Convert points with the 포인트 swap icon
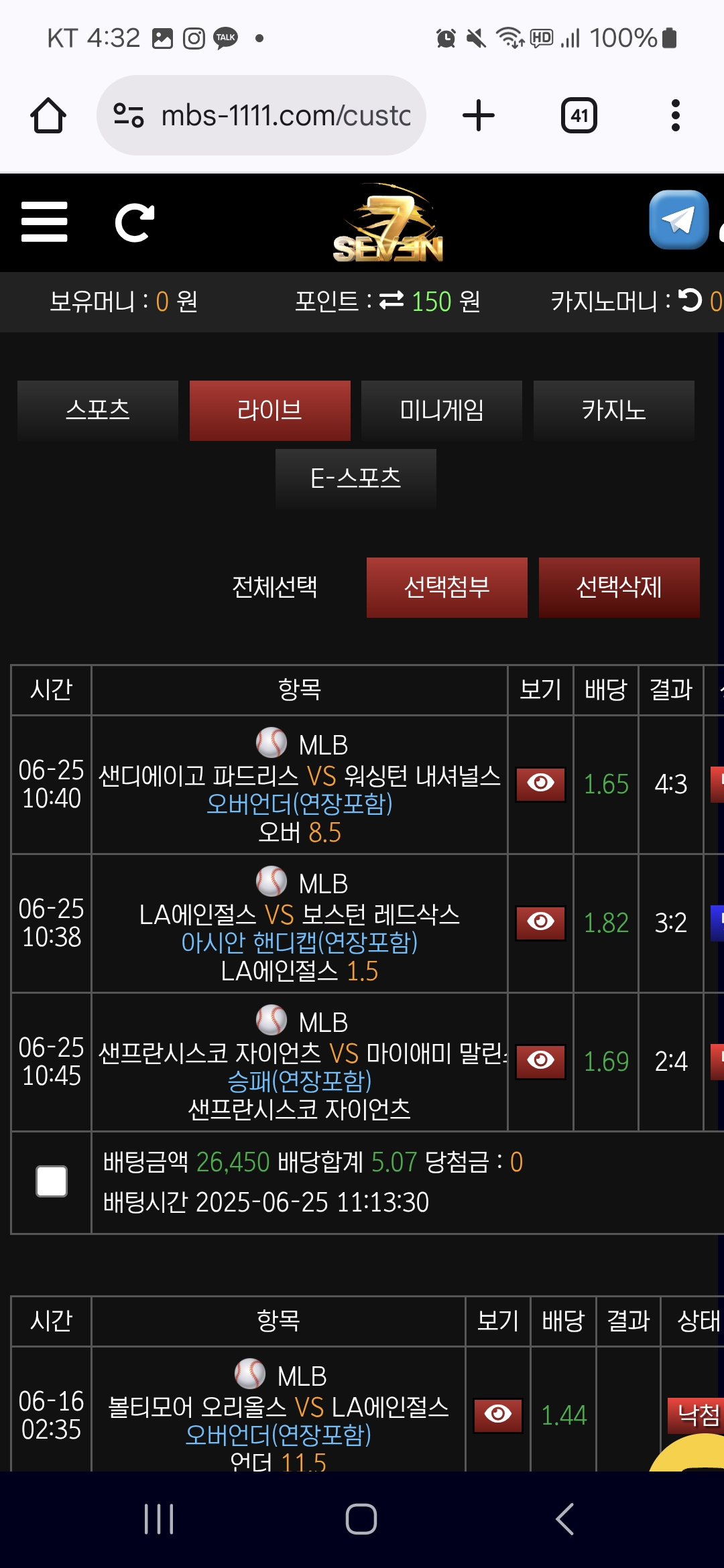Image resolution: width=724 pixels, height=1568 pixels. tap(391, 301)
